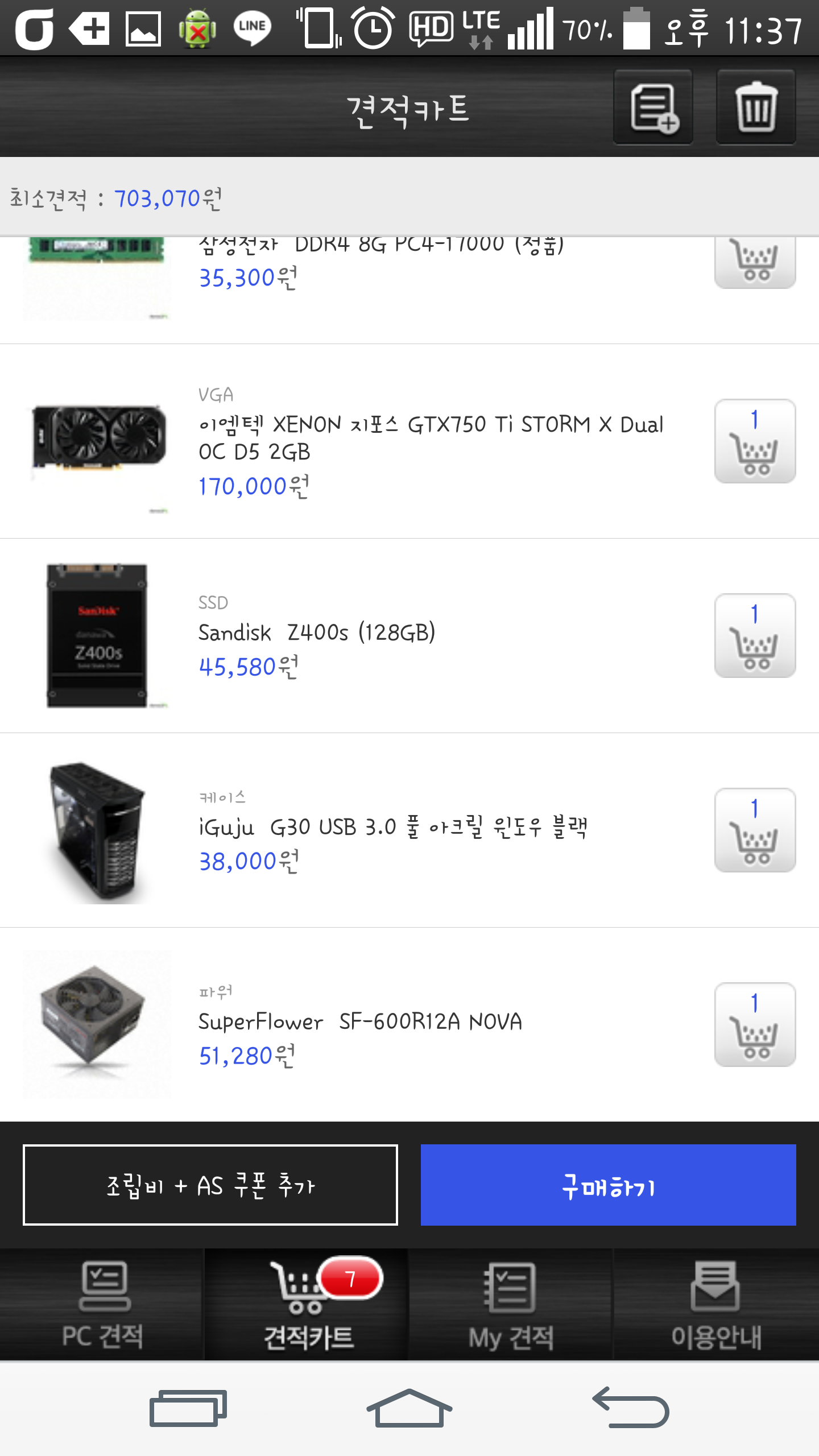View SuperFlower SF-600R12A NOVA details
This screenshot has height=1456, width=819.
(359, 1021)
